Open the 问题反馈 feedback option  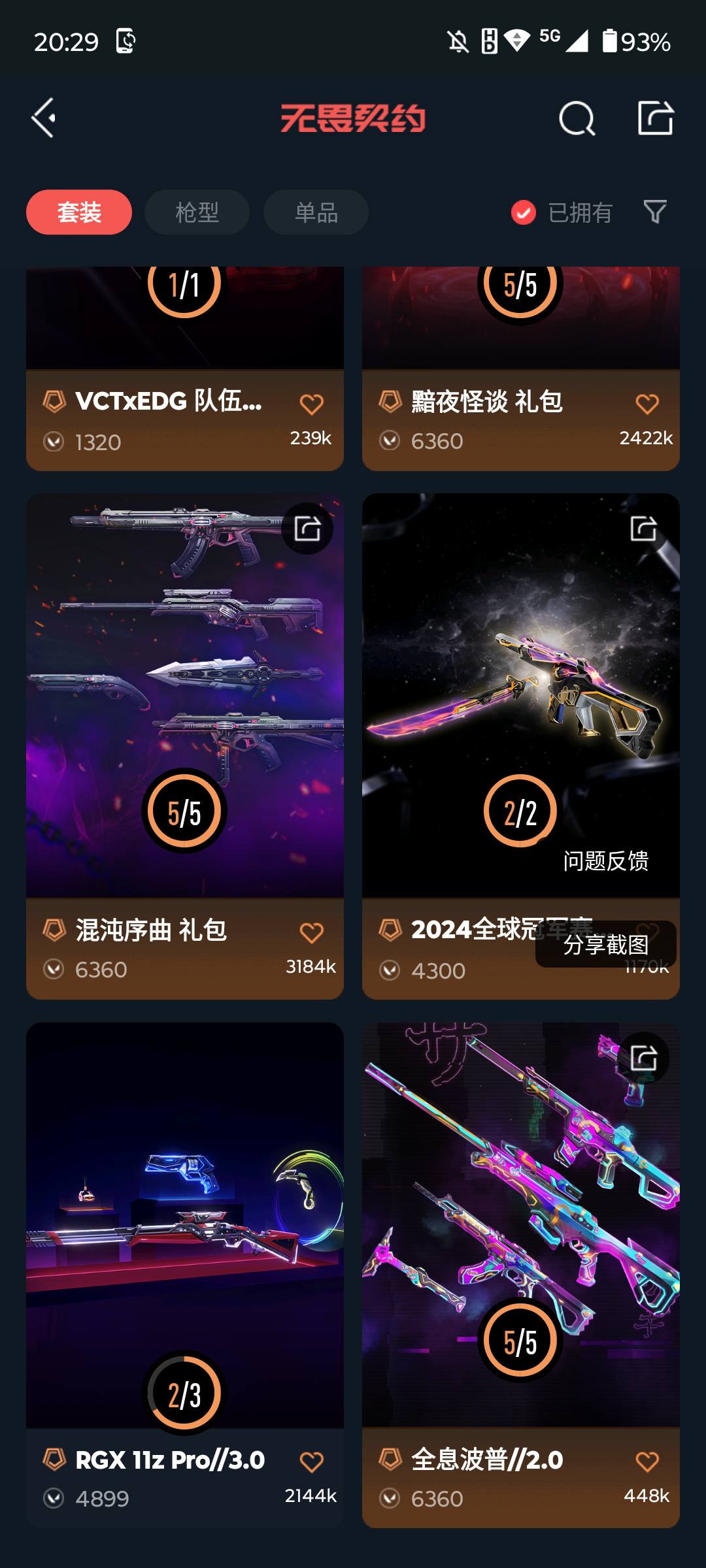click(607, 862)
